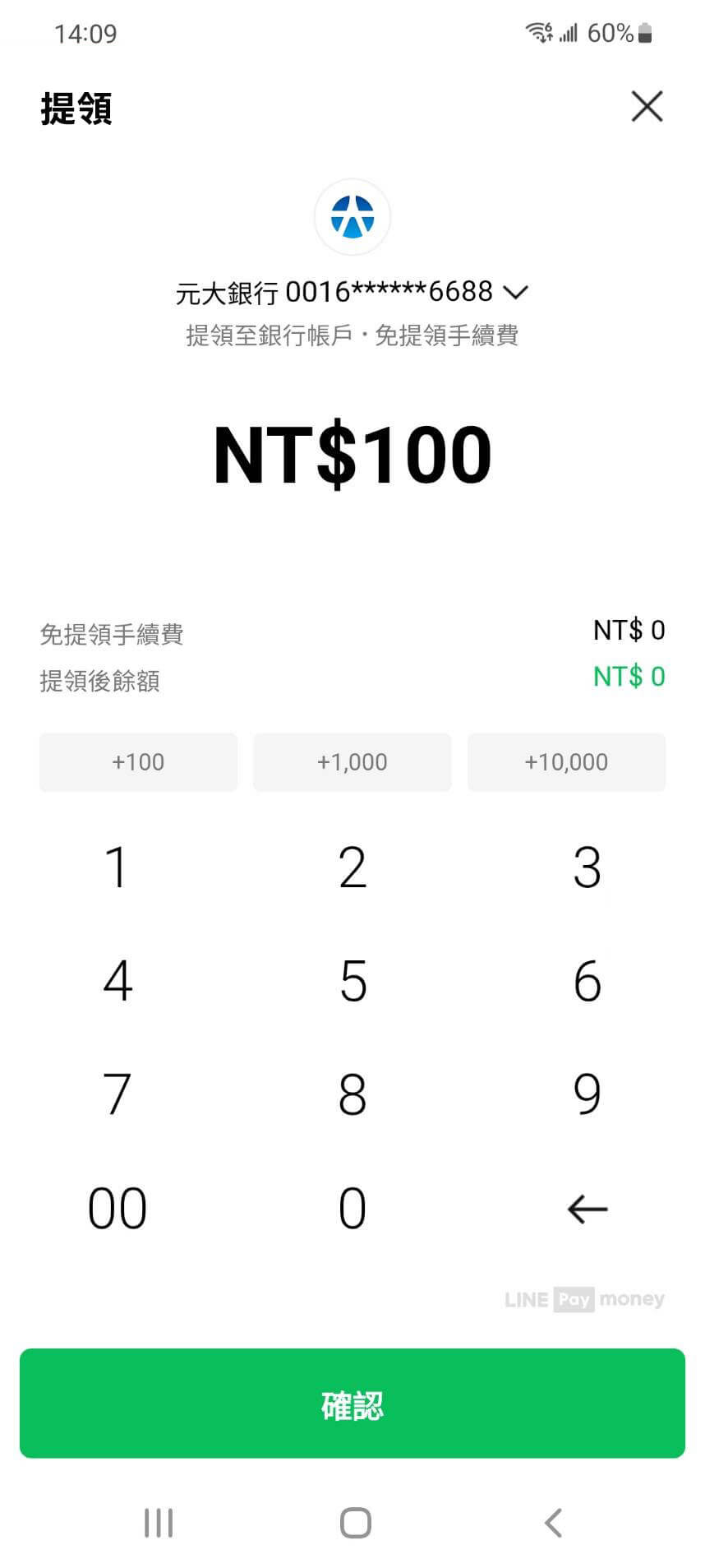Screen dimensions: 705x1568
Task: Add +100 to the amount
Action: 138,762
